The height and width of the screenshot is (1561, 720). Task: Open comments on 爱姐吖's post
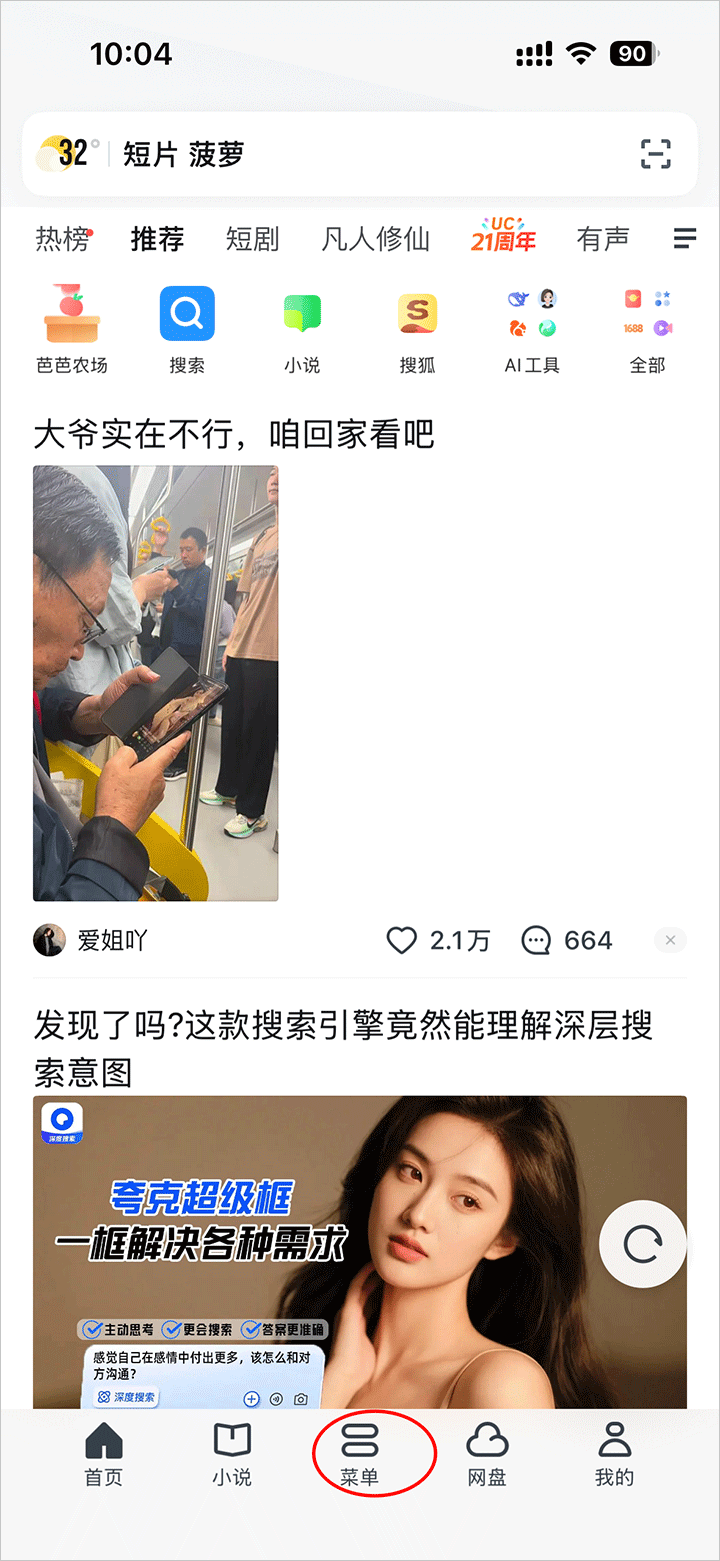(537, 940)
